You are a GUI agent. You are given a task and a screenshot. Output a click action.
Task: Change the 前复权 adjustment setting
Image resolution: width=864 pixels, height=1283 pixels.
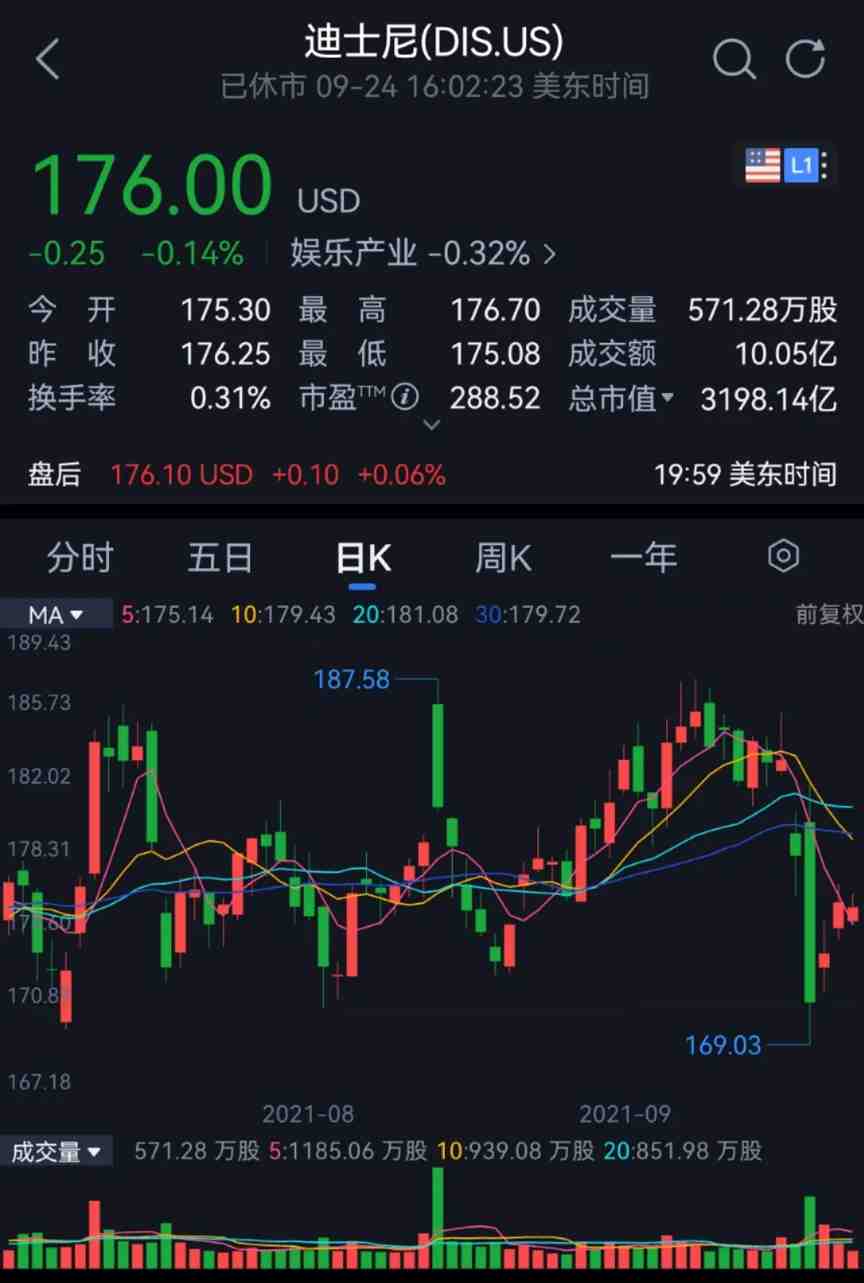pyautogui.click(x=828, y=614)
